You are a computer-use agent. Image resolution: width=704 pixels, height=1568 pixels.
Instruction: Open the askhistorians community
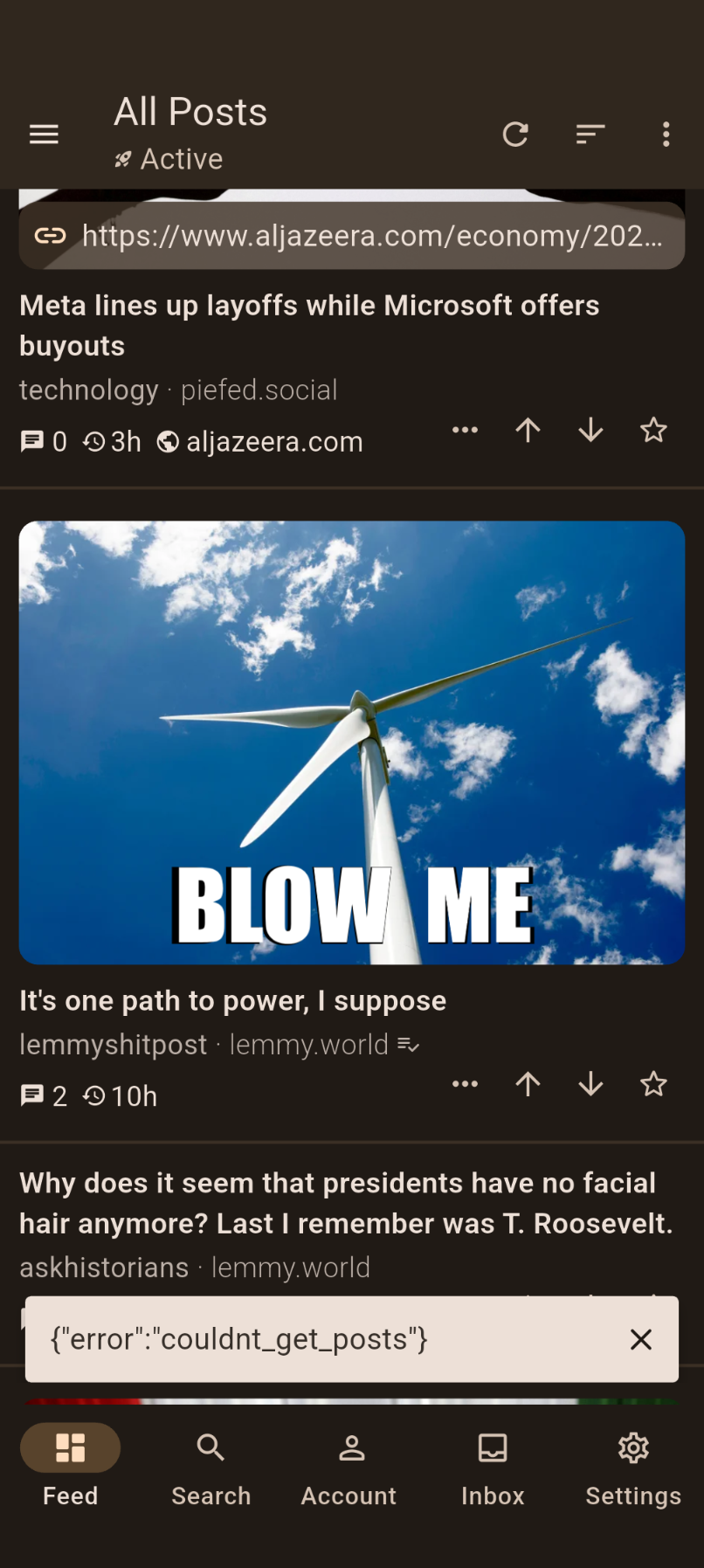103,1268
